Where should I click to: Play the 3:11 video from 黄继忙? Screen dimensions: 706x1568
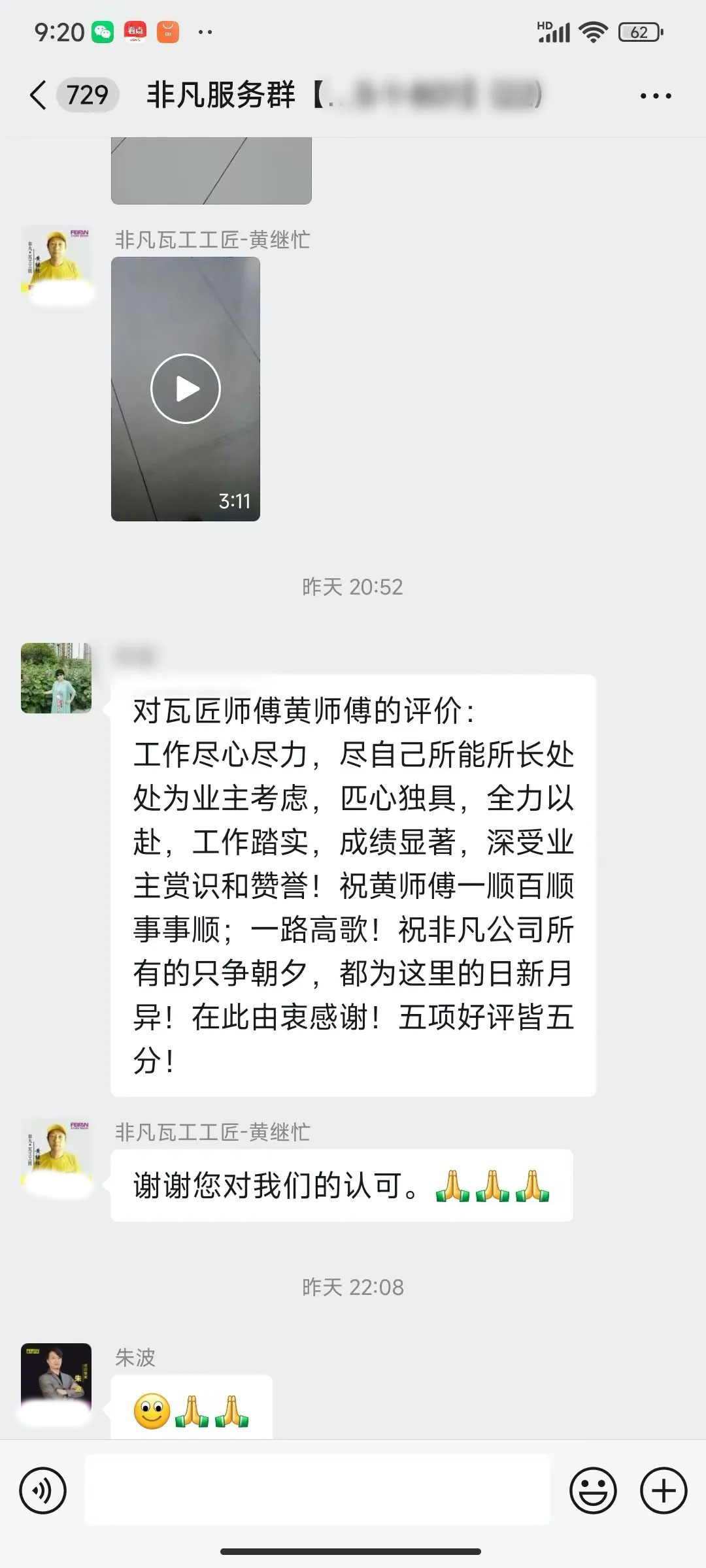pyautogui.click(x=186, y=389)
